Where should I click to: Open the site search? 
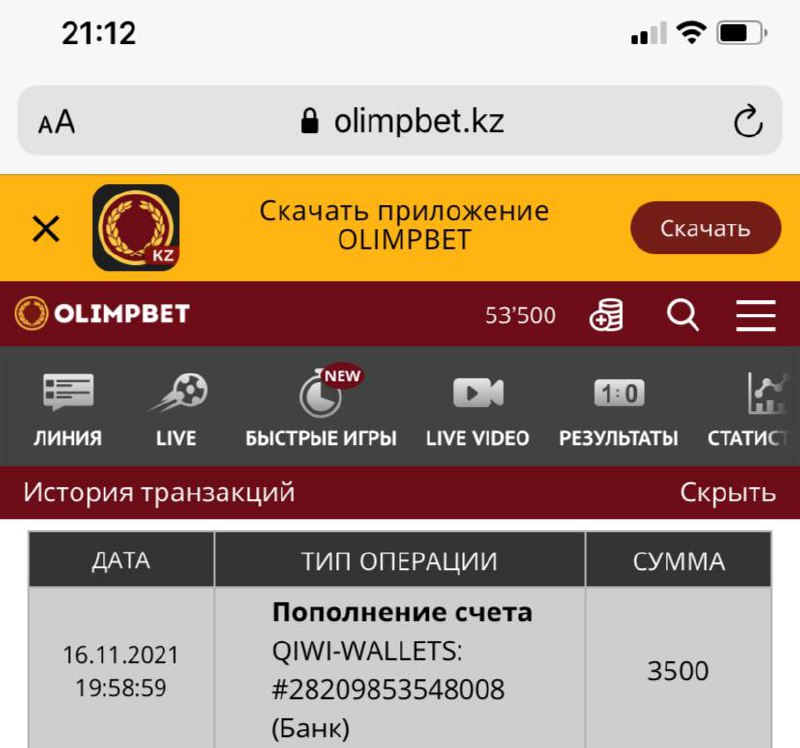coord(682,316)
